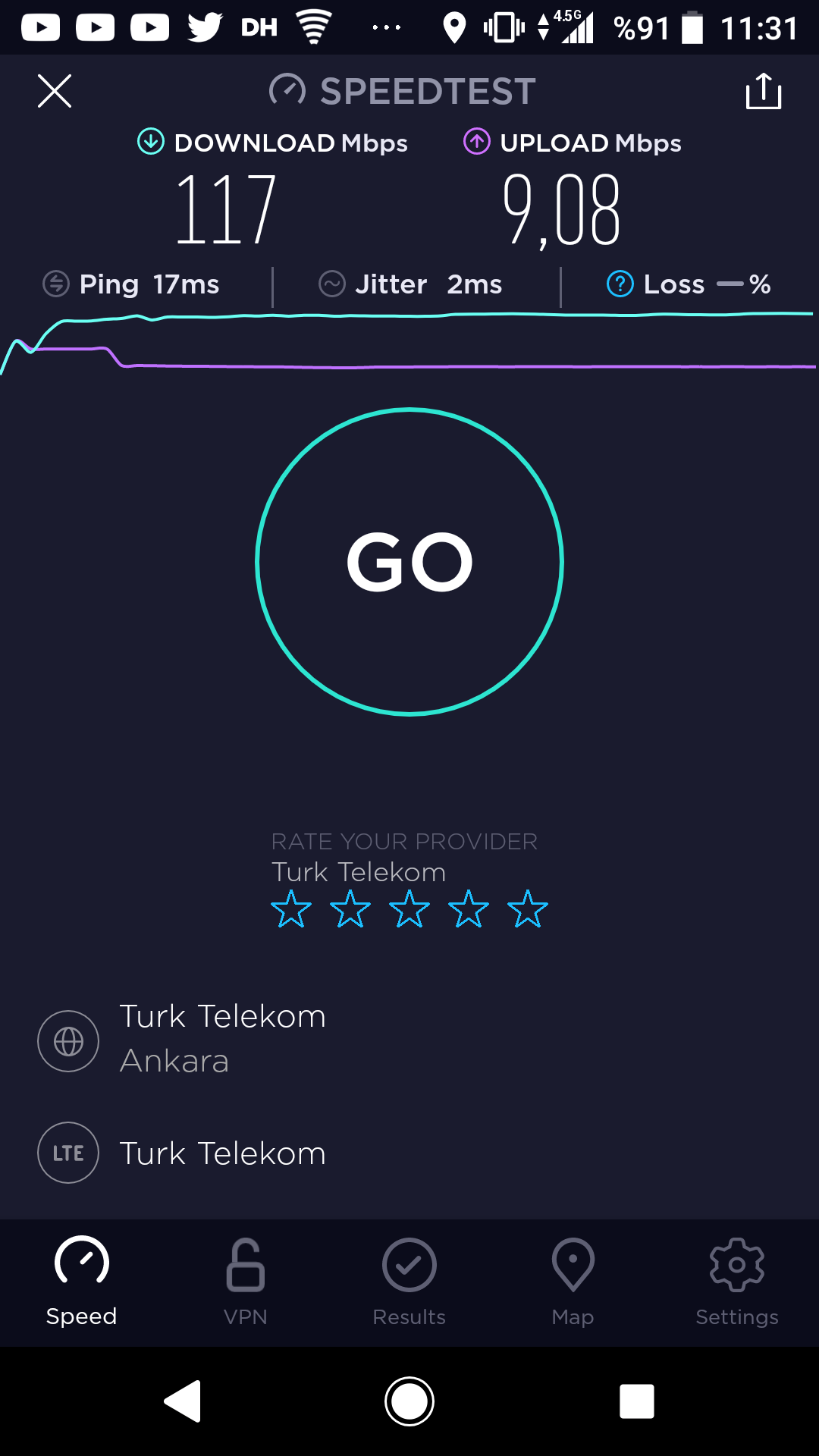
Task: Close the speed test result
Action: point(55,91)
